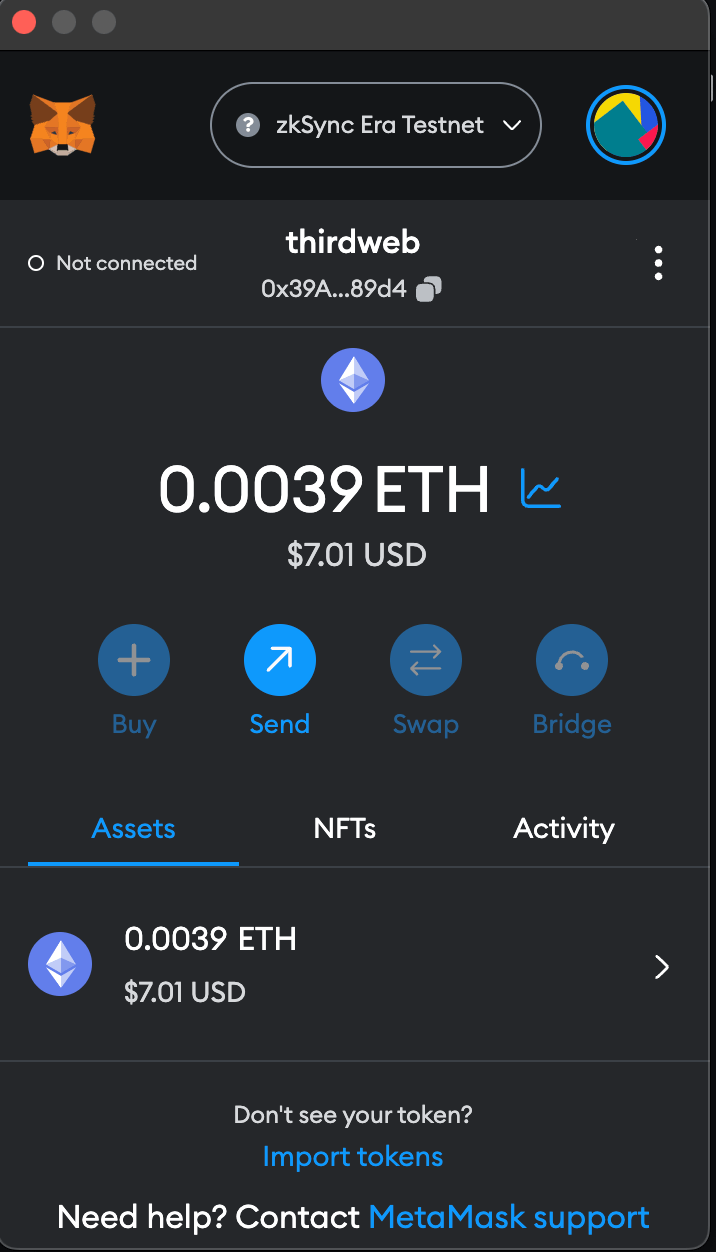Viewport: 716px width, 1252px height.
Task: Select the Assets tab
Action: click(134, 828)
